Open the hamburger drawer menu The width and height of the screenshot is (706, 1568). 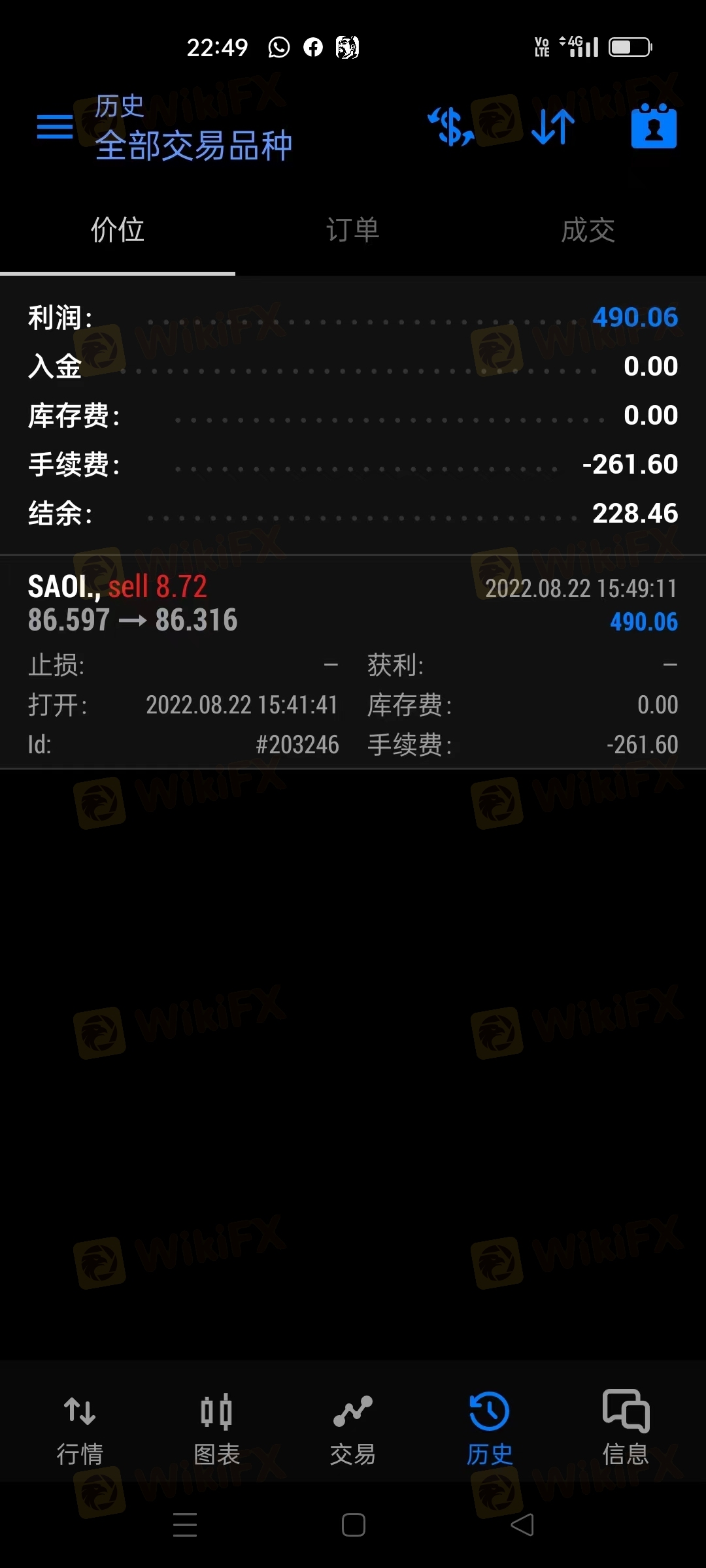55,127
